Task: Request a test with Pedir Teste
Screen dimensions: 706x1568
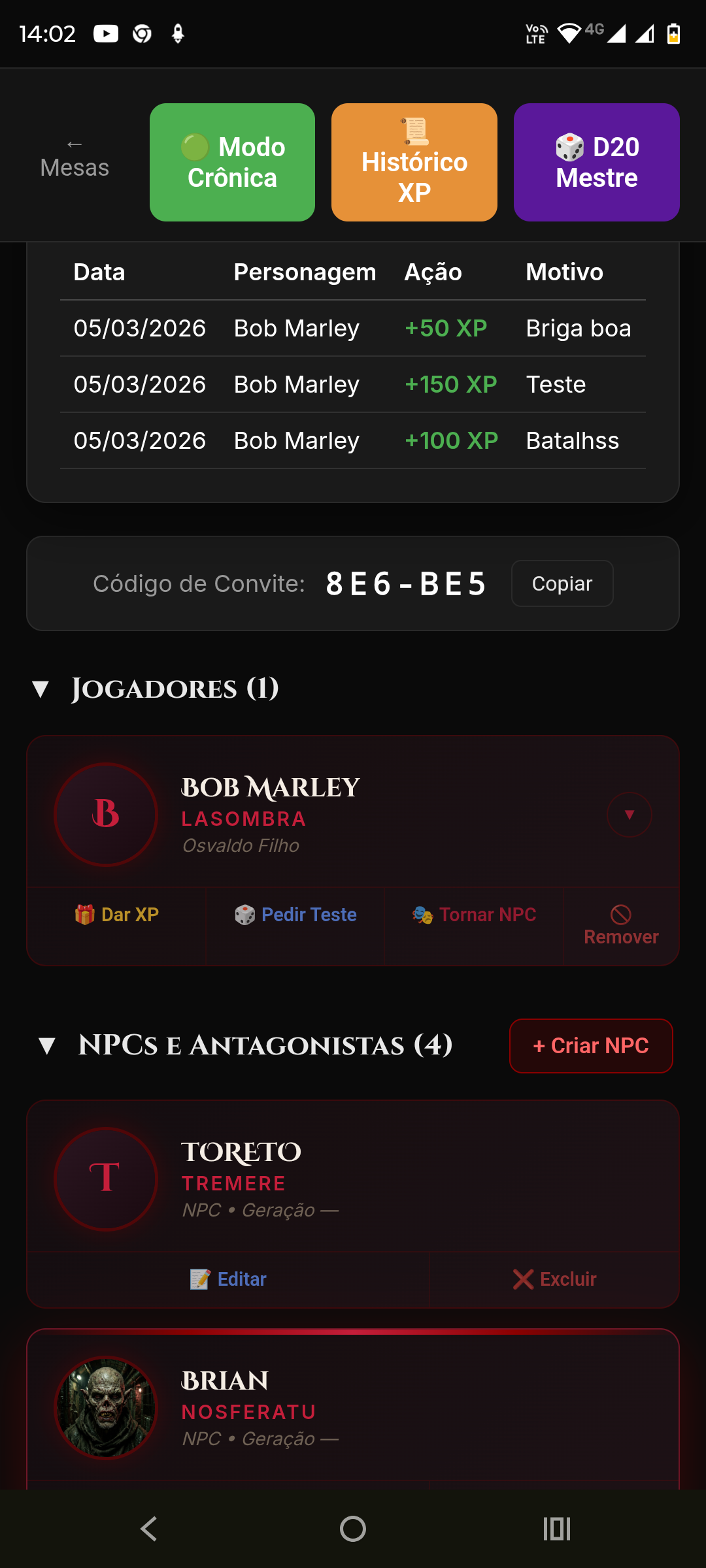Action: coord(295,915)
